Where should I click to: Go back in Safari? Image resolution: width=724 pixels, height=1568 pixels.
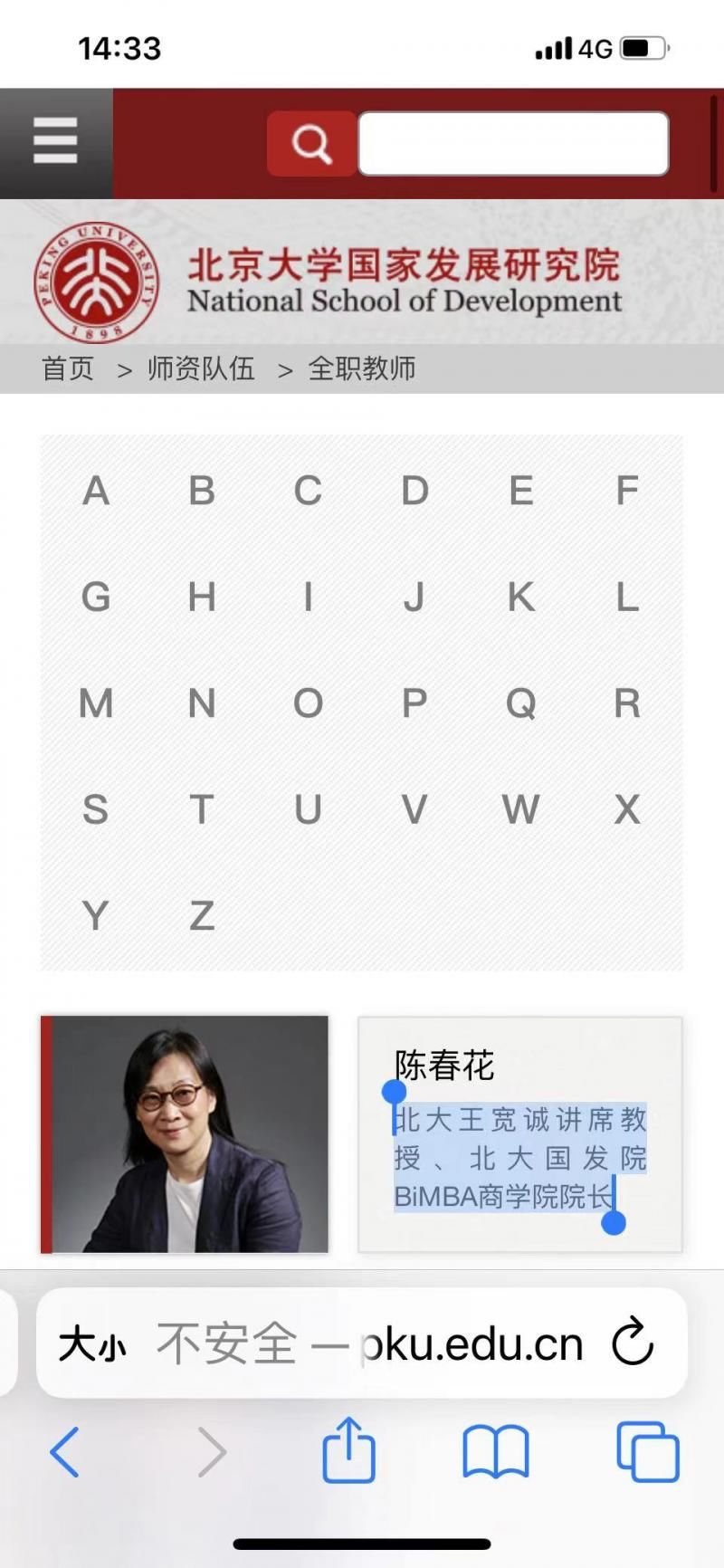click(x=65, y=1452)
